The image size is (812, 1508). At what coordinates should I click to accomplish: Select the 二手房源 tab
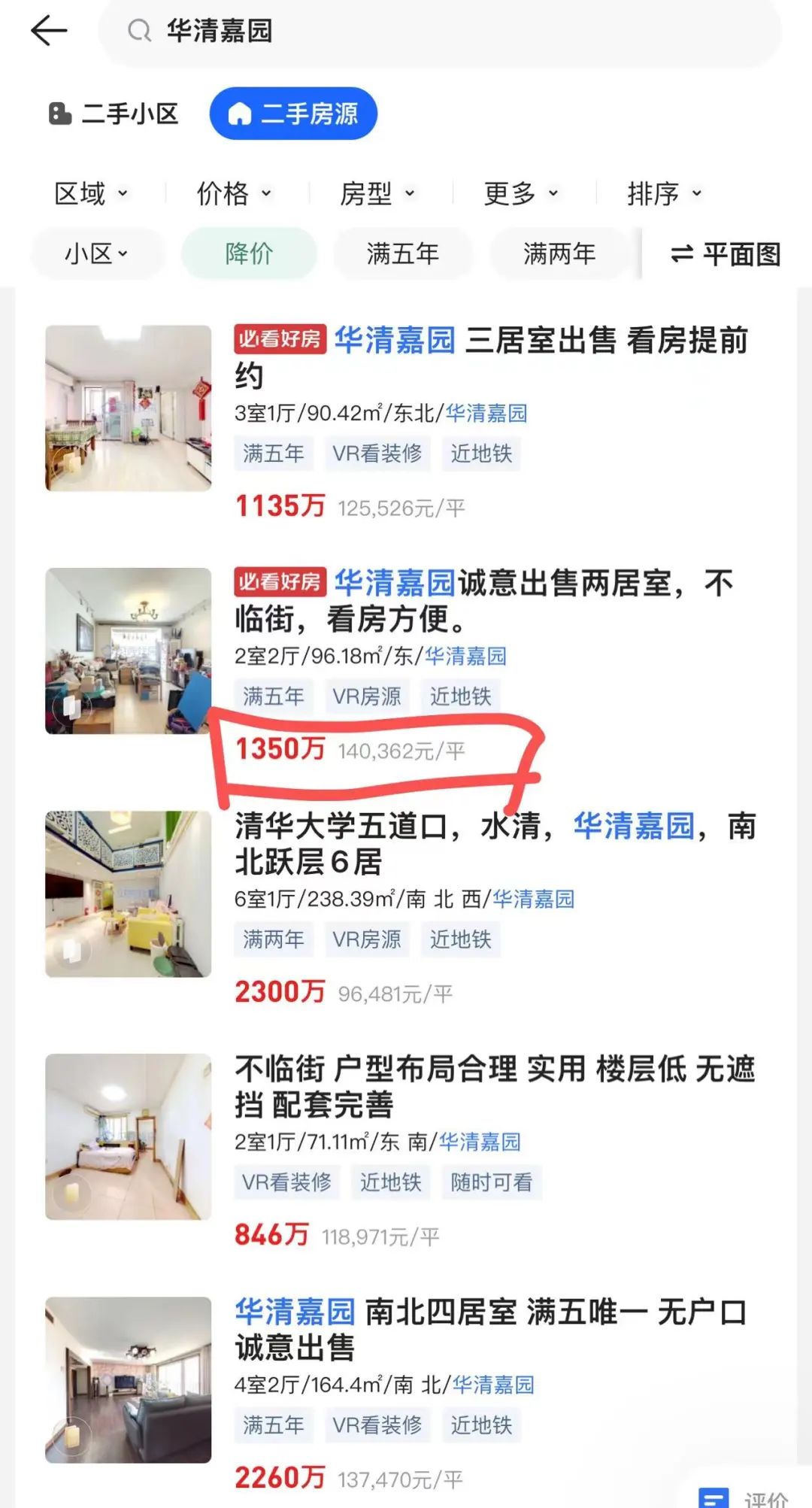click(x=293, y=114)
